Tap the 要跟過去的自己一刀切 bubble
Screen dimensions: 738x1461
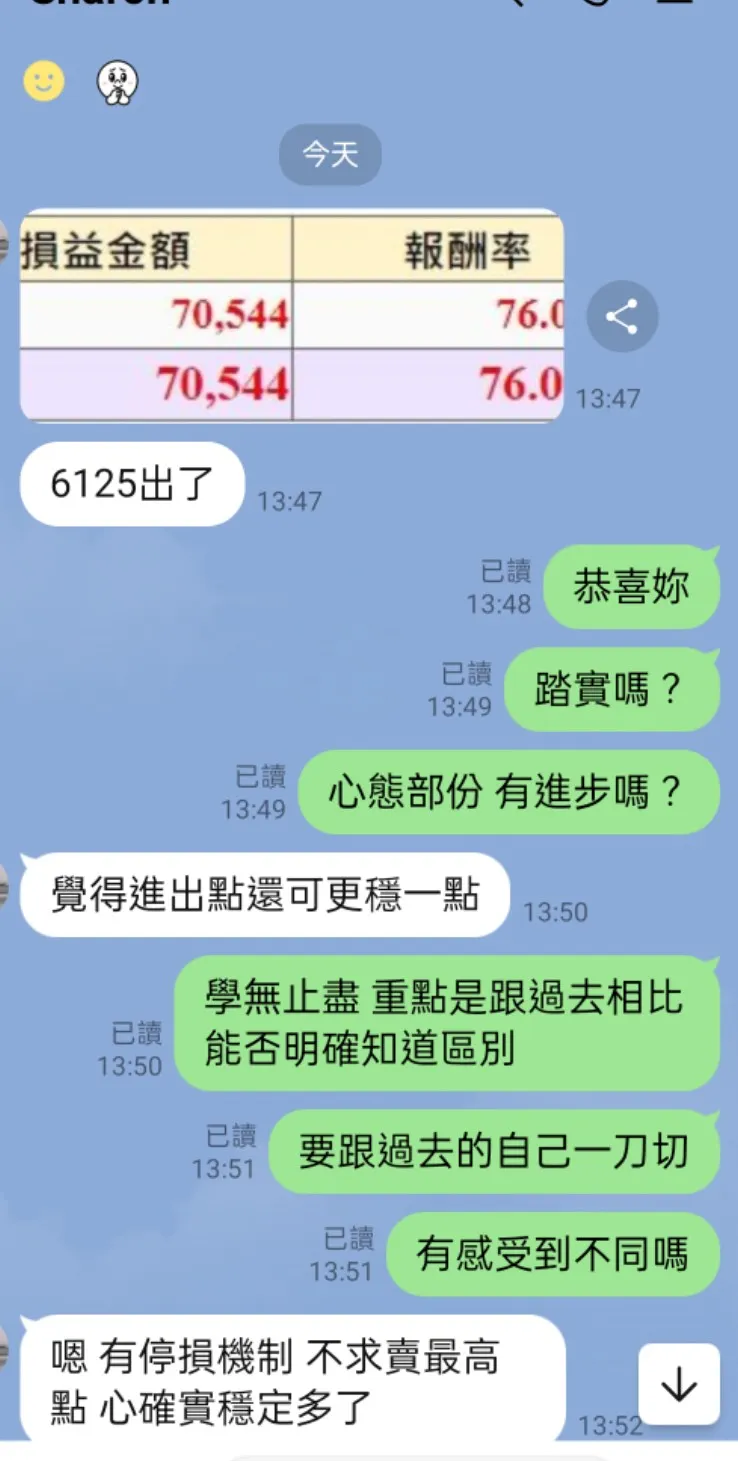[492, 1152]
